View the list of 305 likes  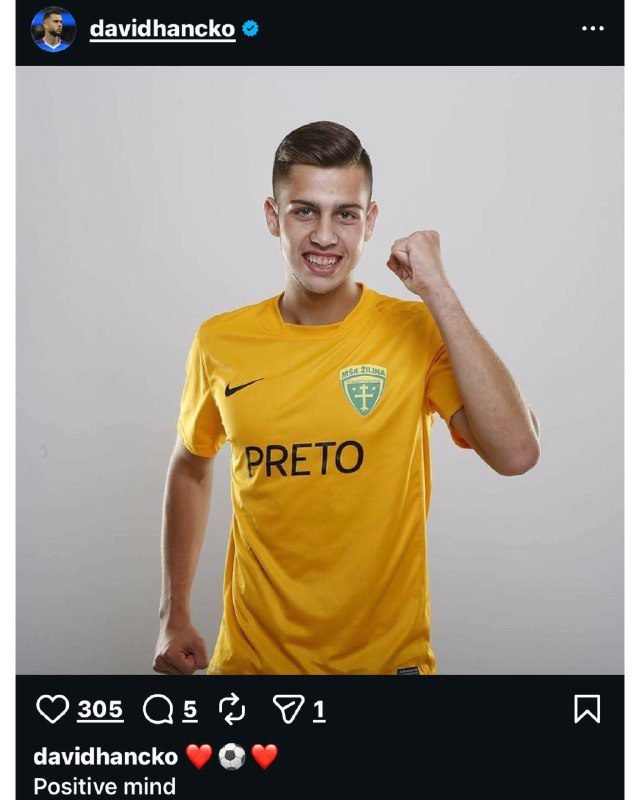(100, 710)
